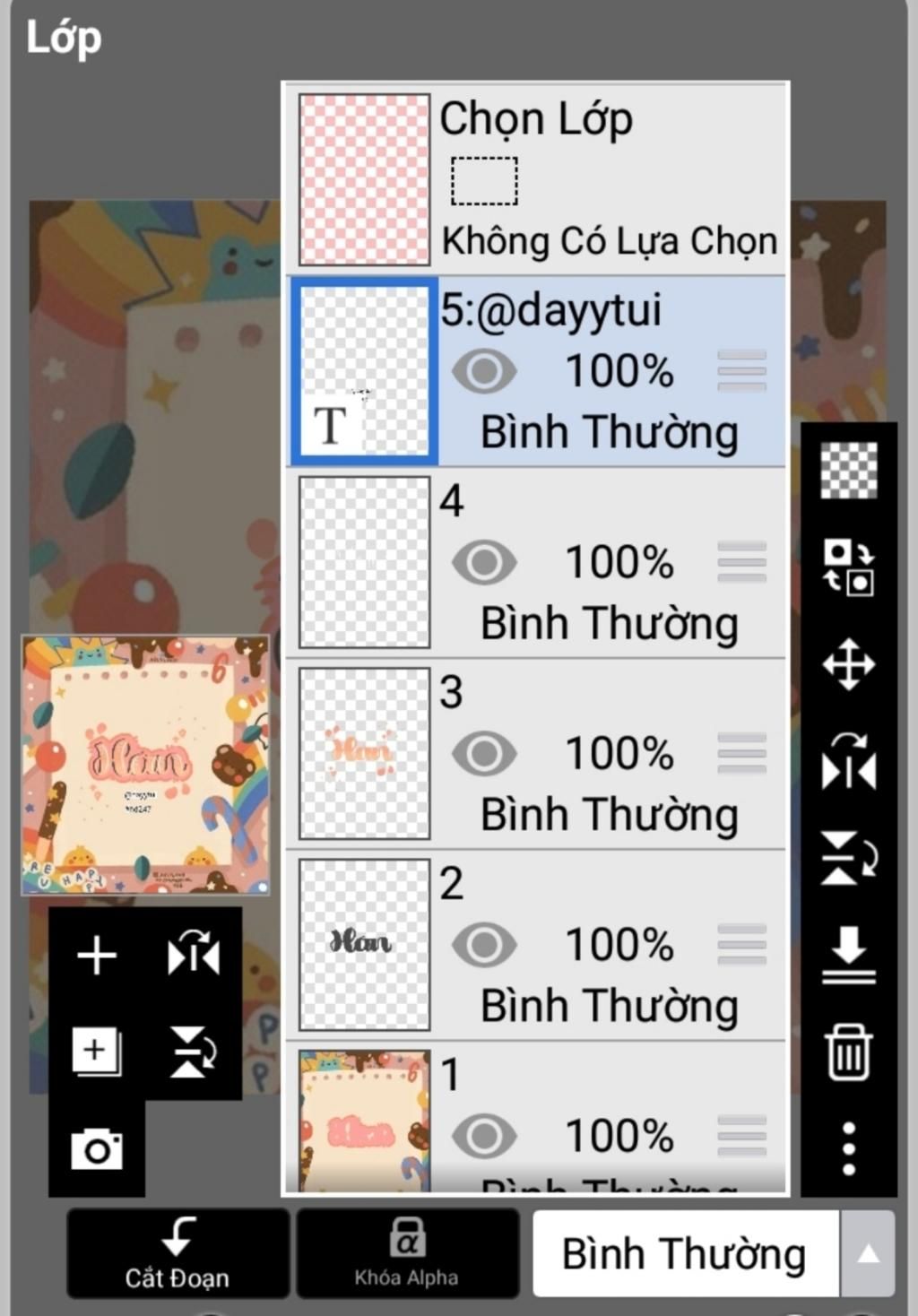Viewport: 918px width, 1316px height.
Task: Delete the selected layer with trash icon
Action: (848, 1052)
